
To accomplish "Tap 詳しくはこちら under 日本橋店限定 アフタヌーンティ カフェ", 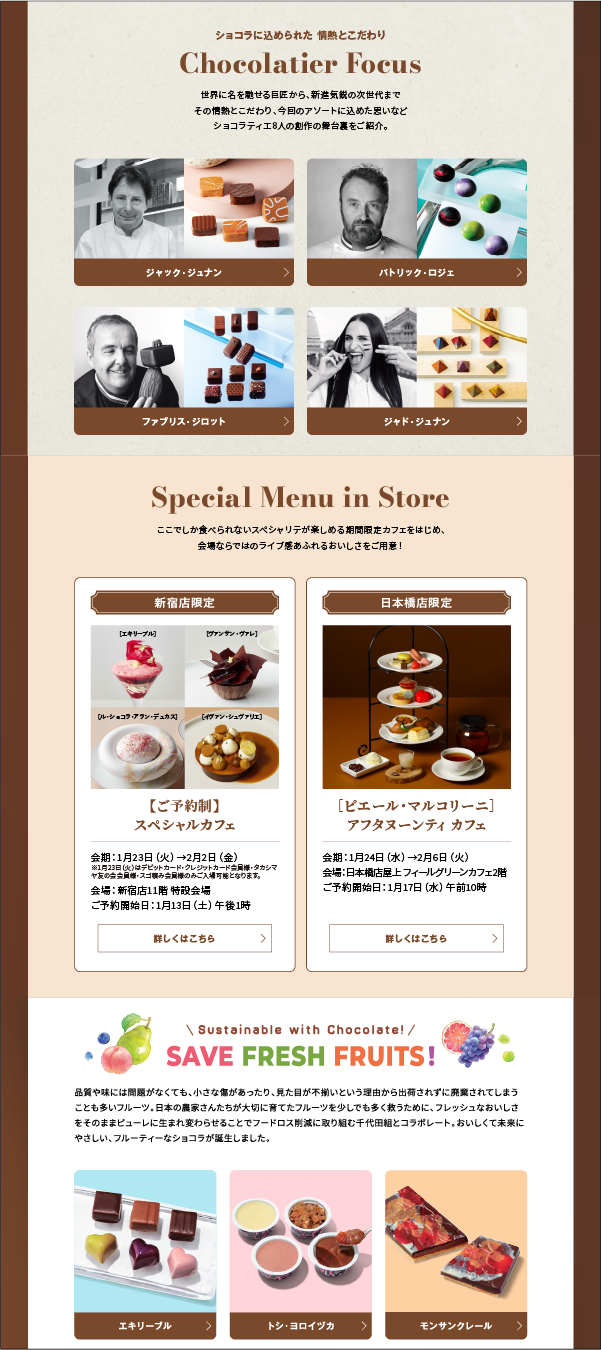I will click(416, 938).
